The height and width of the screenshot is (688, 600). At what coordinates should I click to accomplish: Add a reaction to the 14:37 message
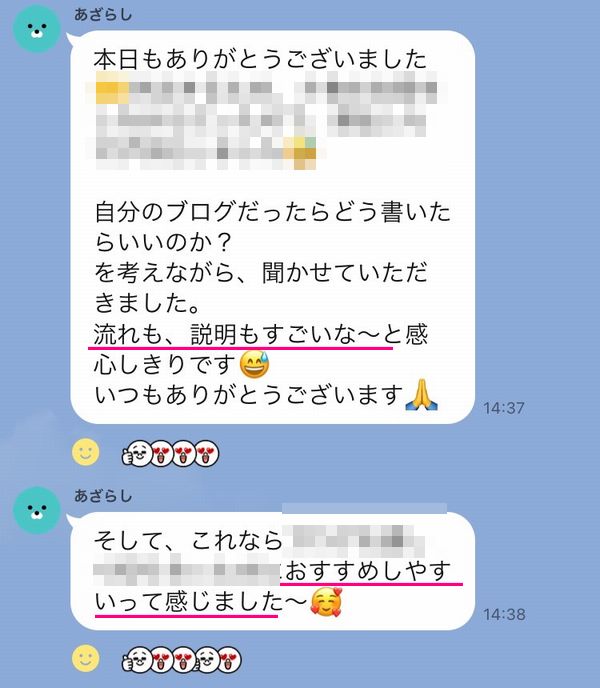pos(86,453)
